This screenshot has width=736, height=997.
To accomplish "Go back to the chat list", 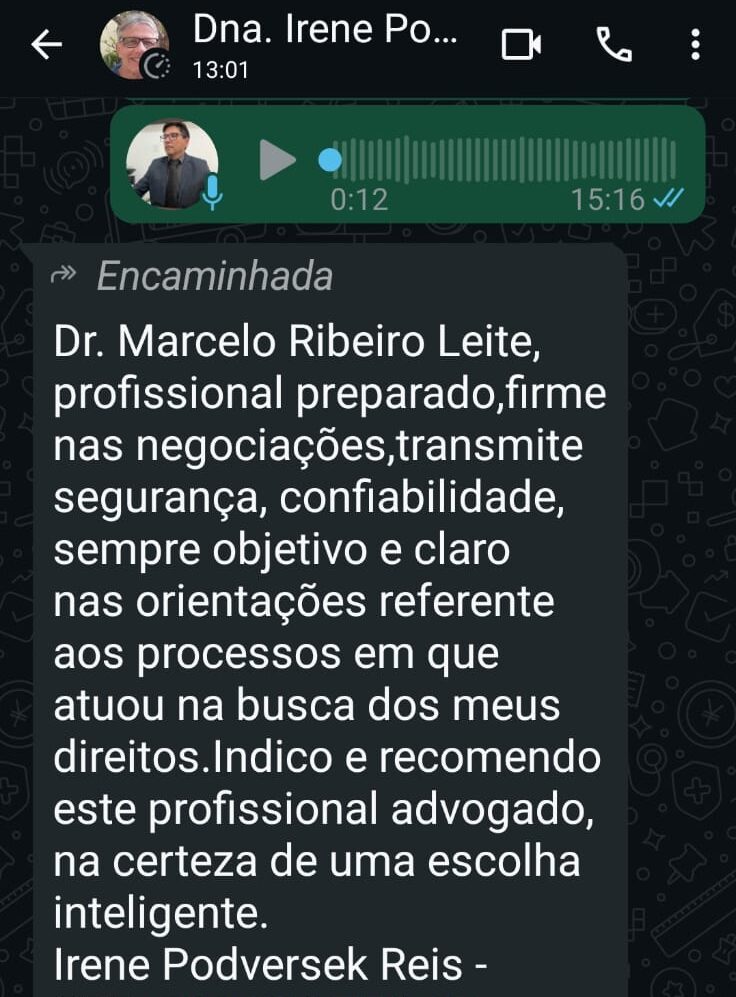I will pos(46,45).
